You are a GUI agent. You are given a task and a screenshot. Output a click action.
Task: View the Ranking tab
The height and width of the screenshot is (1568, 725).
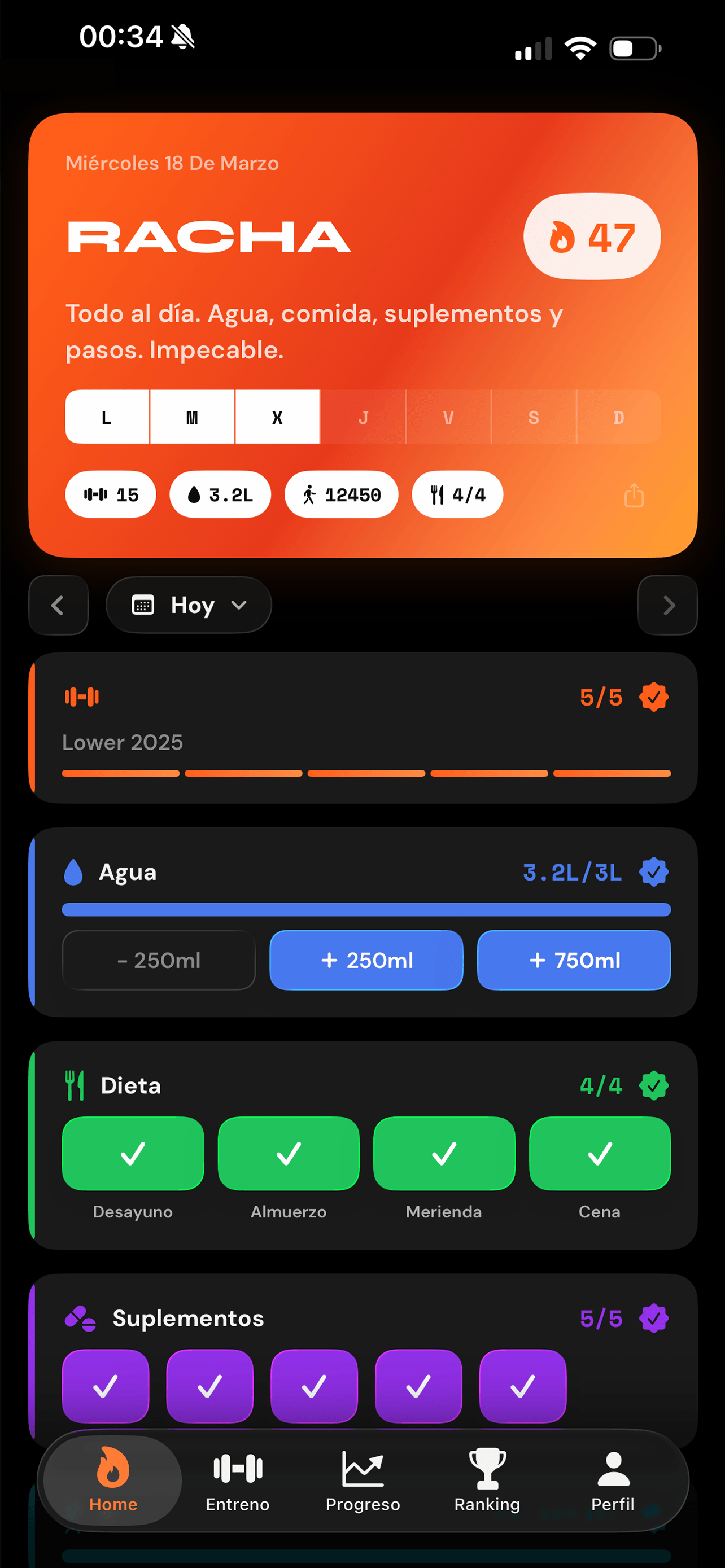click(x=487, y=1481)
